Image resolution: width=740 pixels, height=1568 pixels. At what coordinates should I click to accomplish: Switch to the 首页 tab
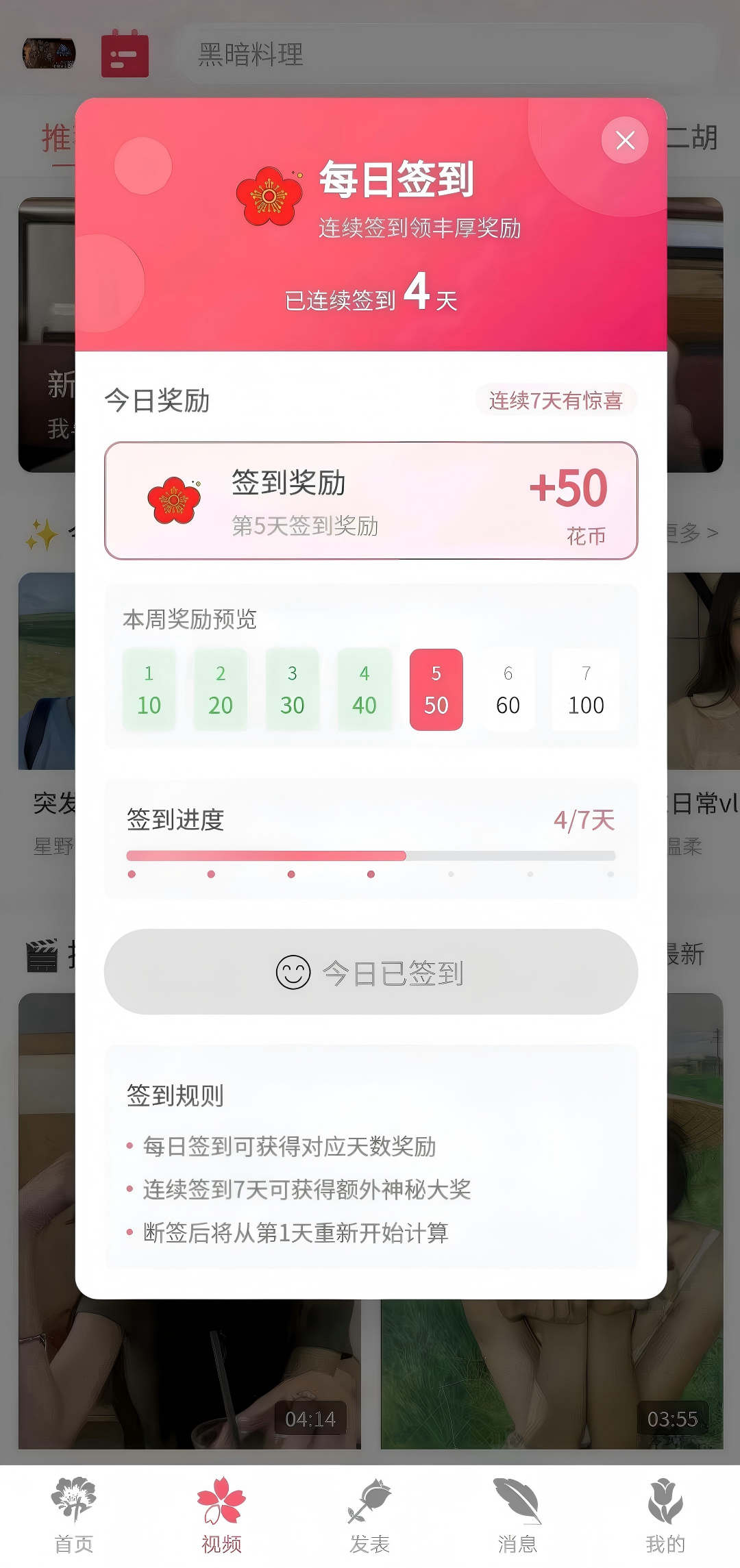[73, 1528]
